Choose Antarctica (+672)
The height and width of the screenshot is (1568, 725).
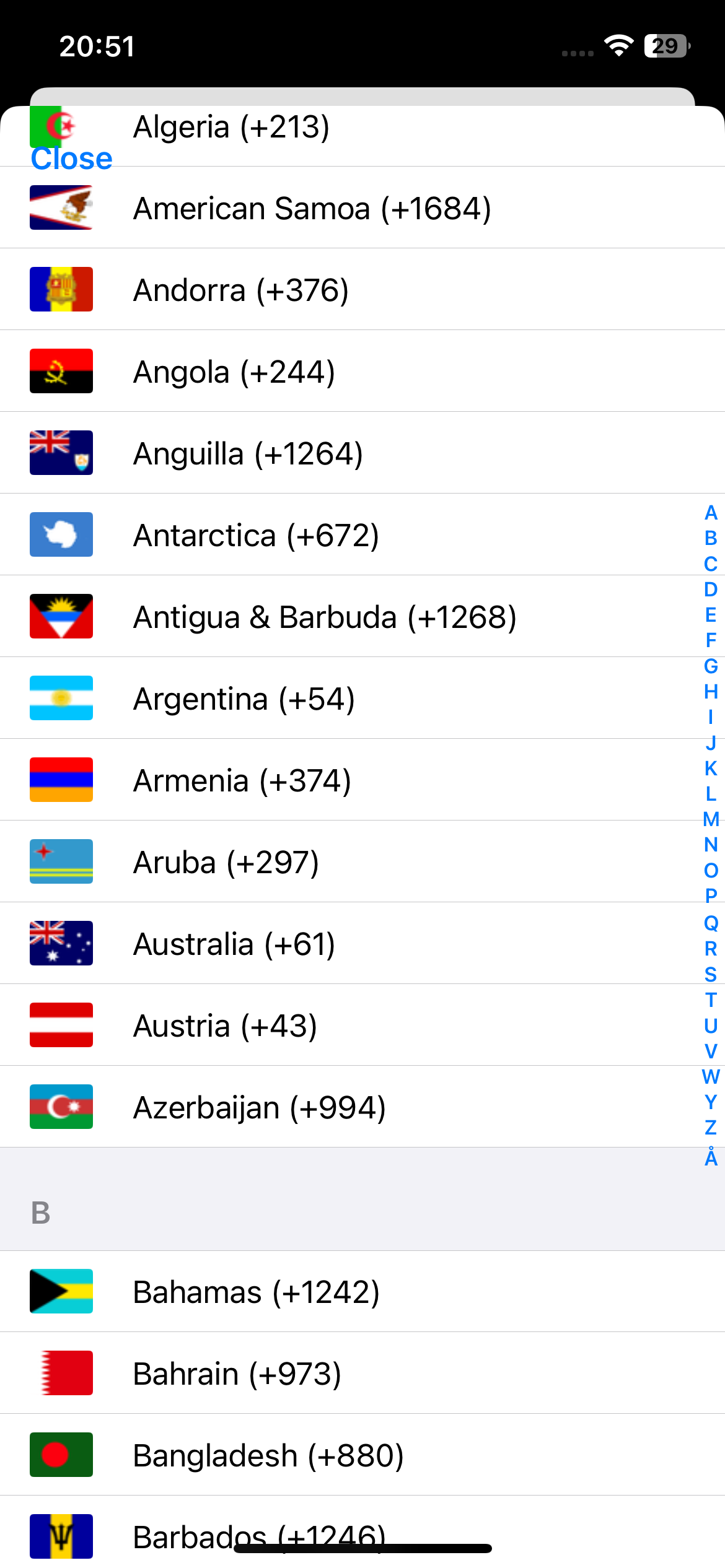tap(256, 535)
